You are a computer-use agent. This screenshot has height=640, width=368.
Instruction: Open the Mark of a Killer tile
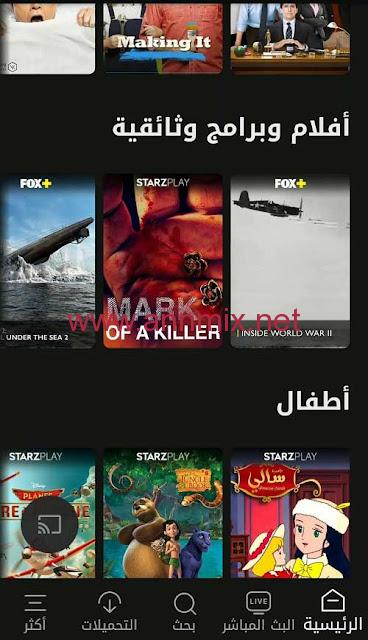click(x=163, y=261)
